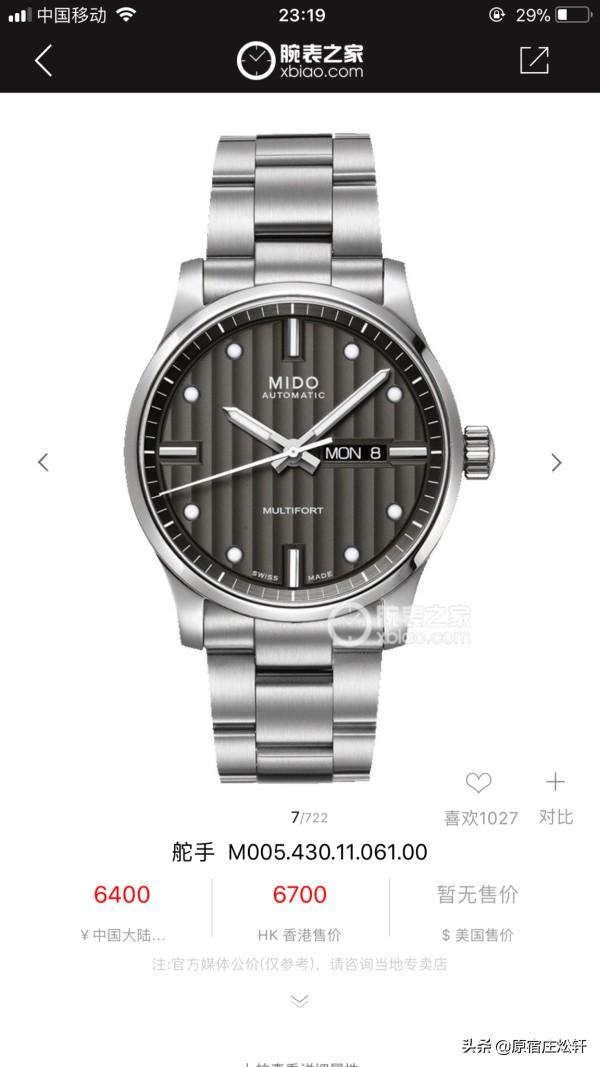Share this watch page
Image resolution: width=600 pixels, height=1067 pixels.
tap(534, 60)
